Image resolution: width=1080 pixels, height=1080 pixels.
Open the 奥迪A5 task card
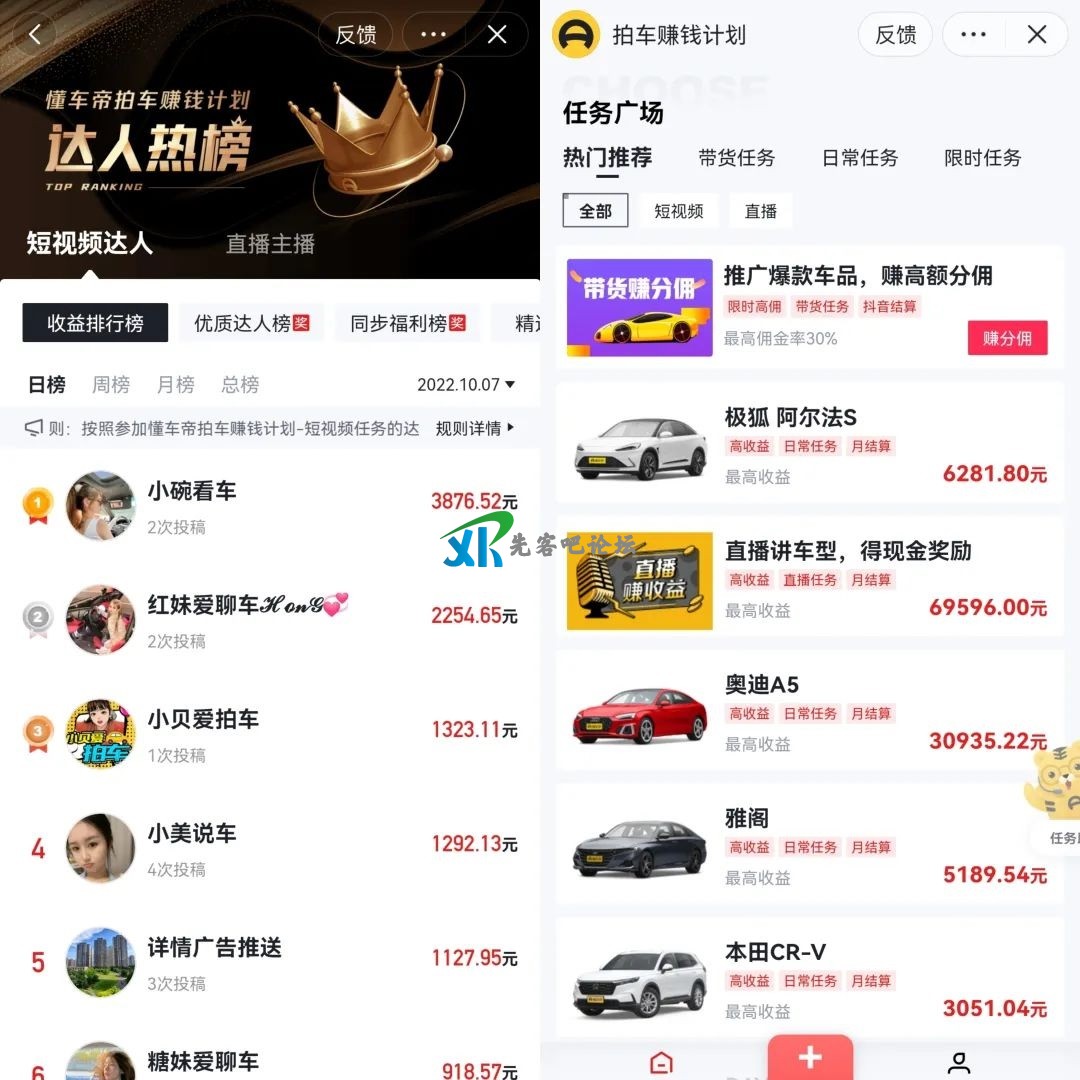point(810,712)
